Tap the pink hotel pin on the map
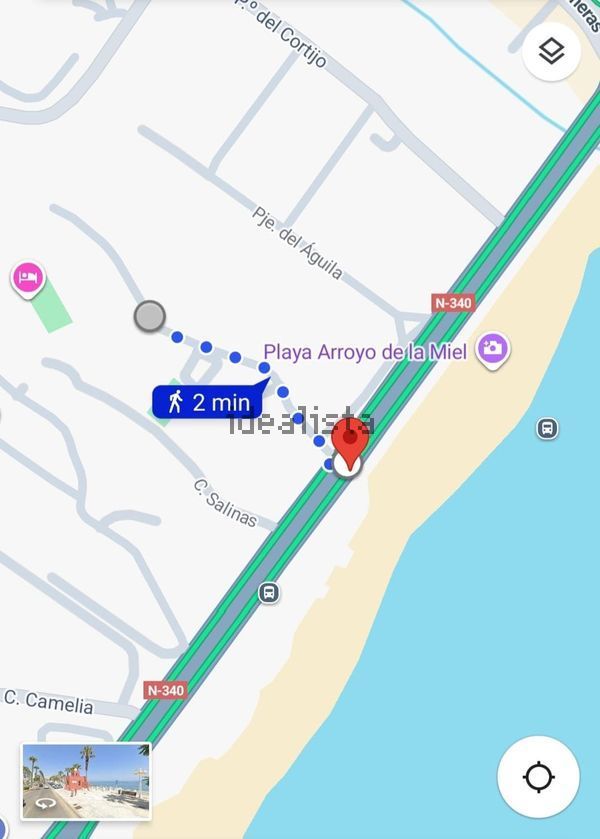The height and width of the screenshot is (839, 600). point(28,277)
